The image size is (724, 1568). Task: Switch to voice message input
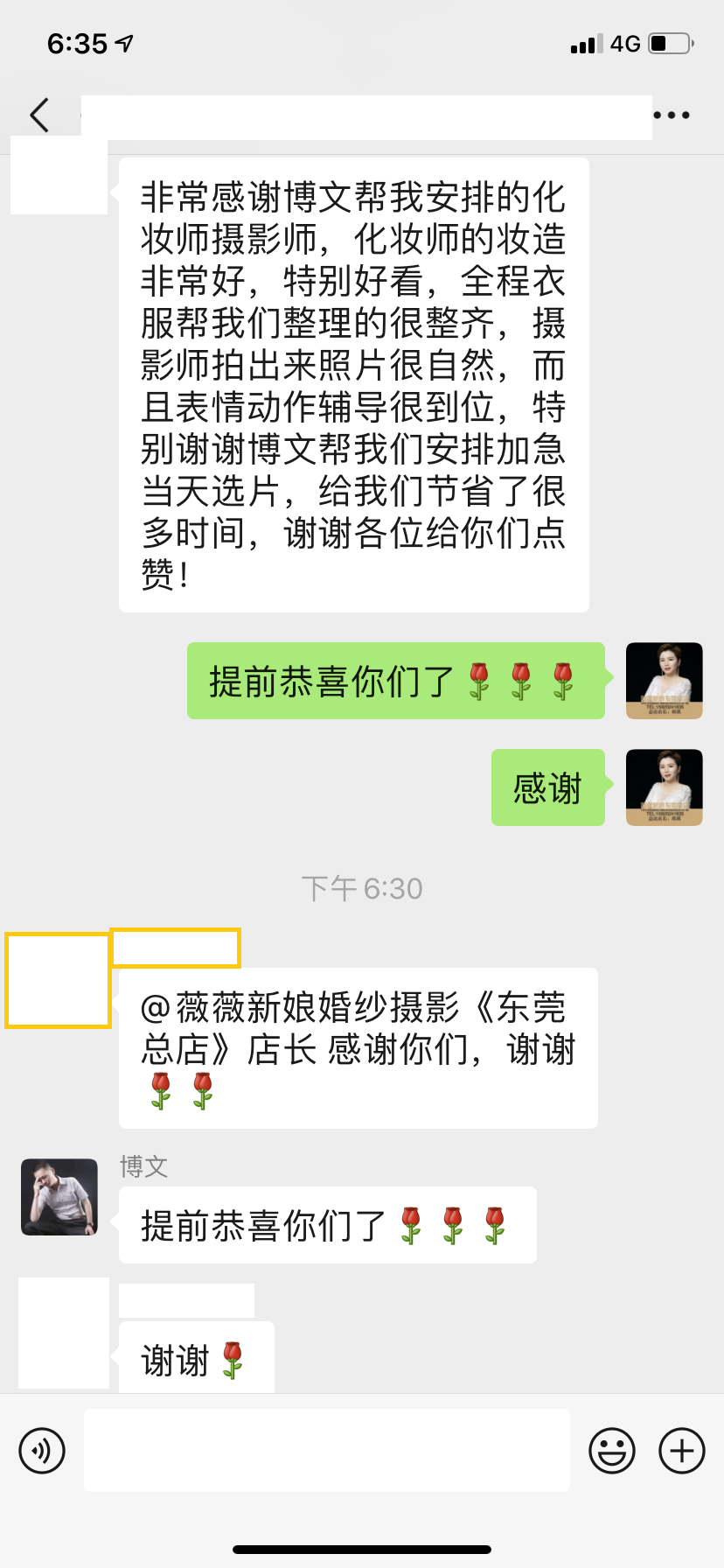[42, 1451]
